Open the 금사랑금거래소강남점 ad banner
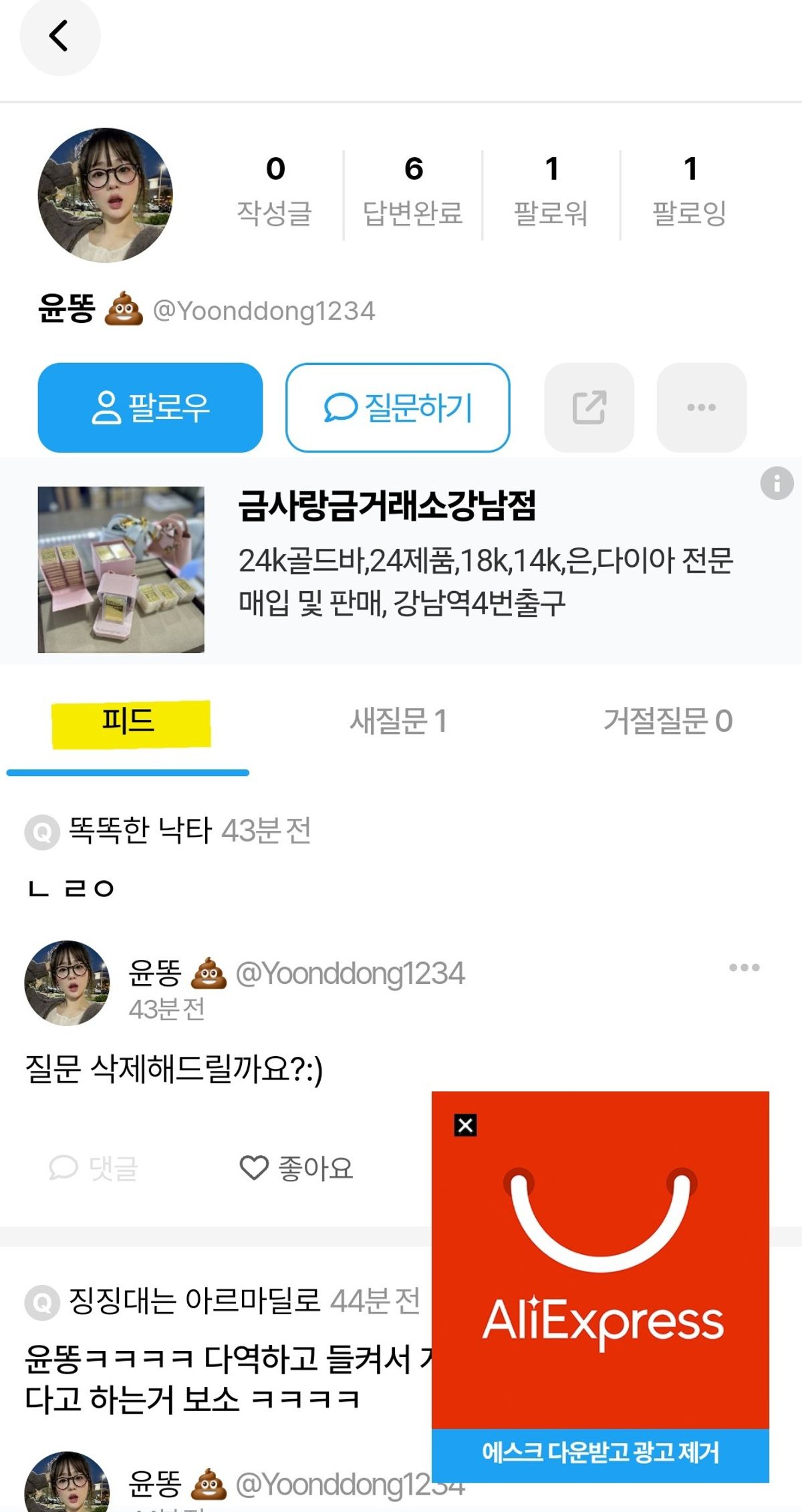802x1512 pixels. 388,561
